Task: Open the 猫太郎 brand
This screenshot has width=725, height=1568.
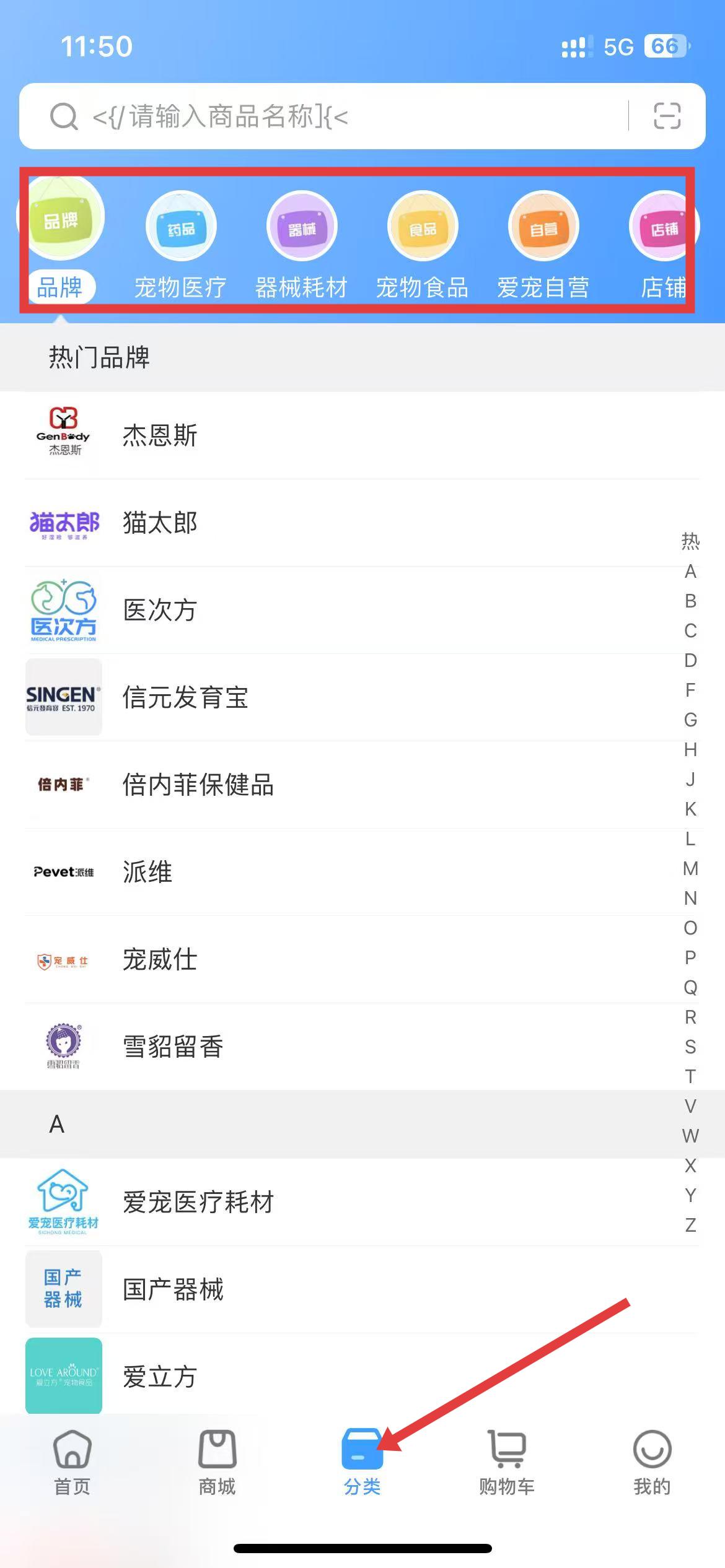Action: [x=362, y=523]
